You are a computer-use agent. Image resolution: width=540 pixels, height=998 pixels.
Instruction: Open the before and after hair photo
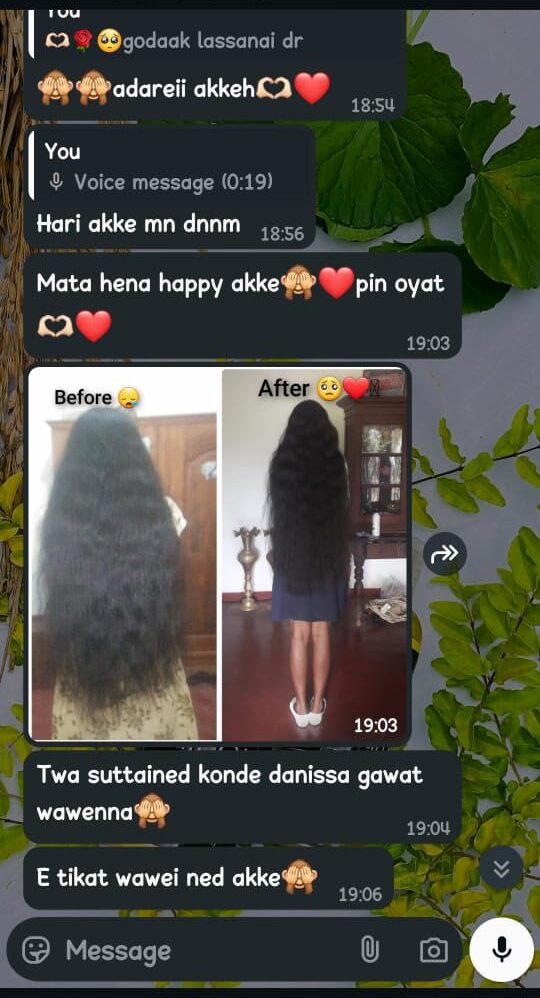218,554
